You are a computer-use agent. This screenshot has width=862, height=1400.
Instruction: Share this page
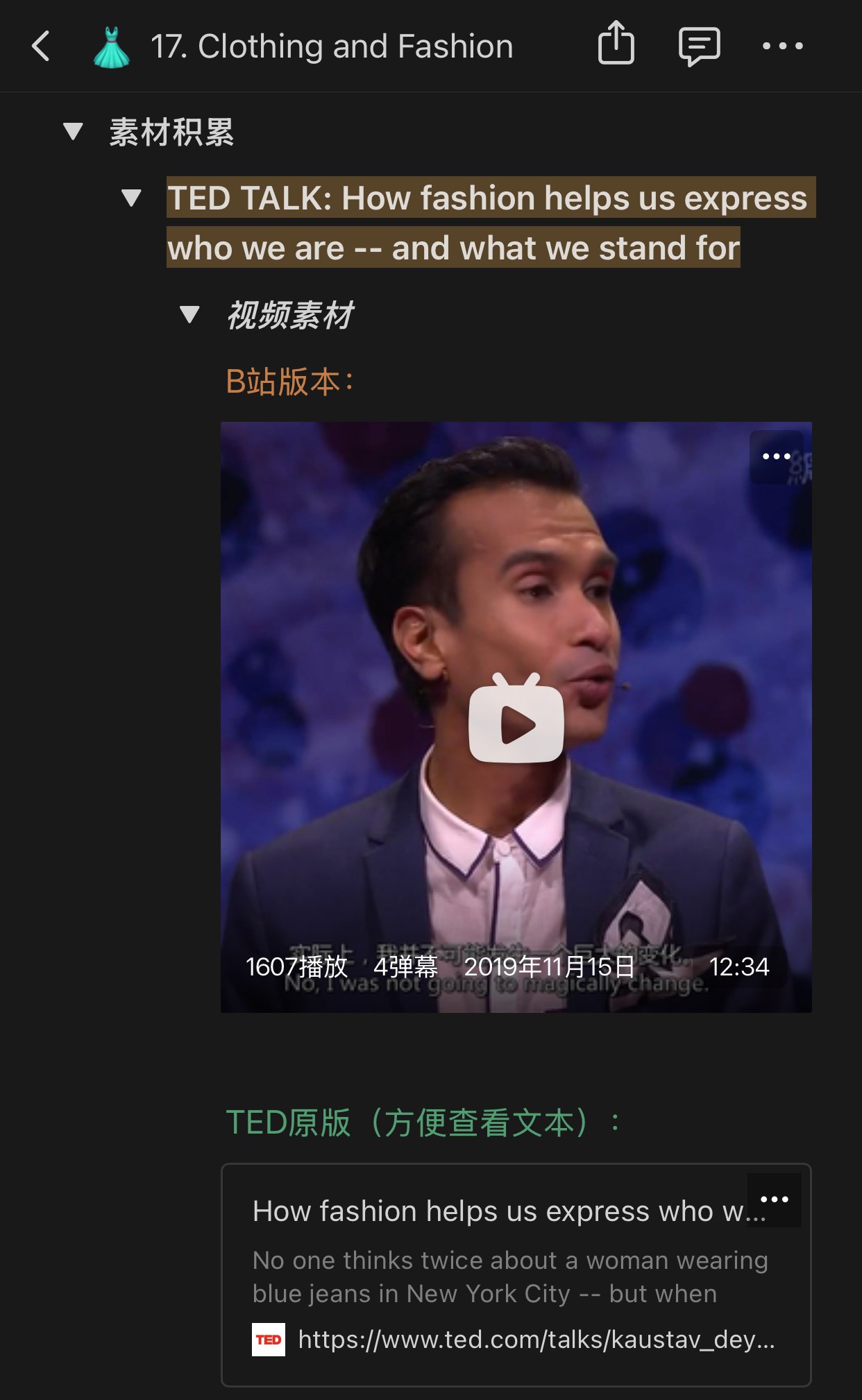click(616, 44)
